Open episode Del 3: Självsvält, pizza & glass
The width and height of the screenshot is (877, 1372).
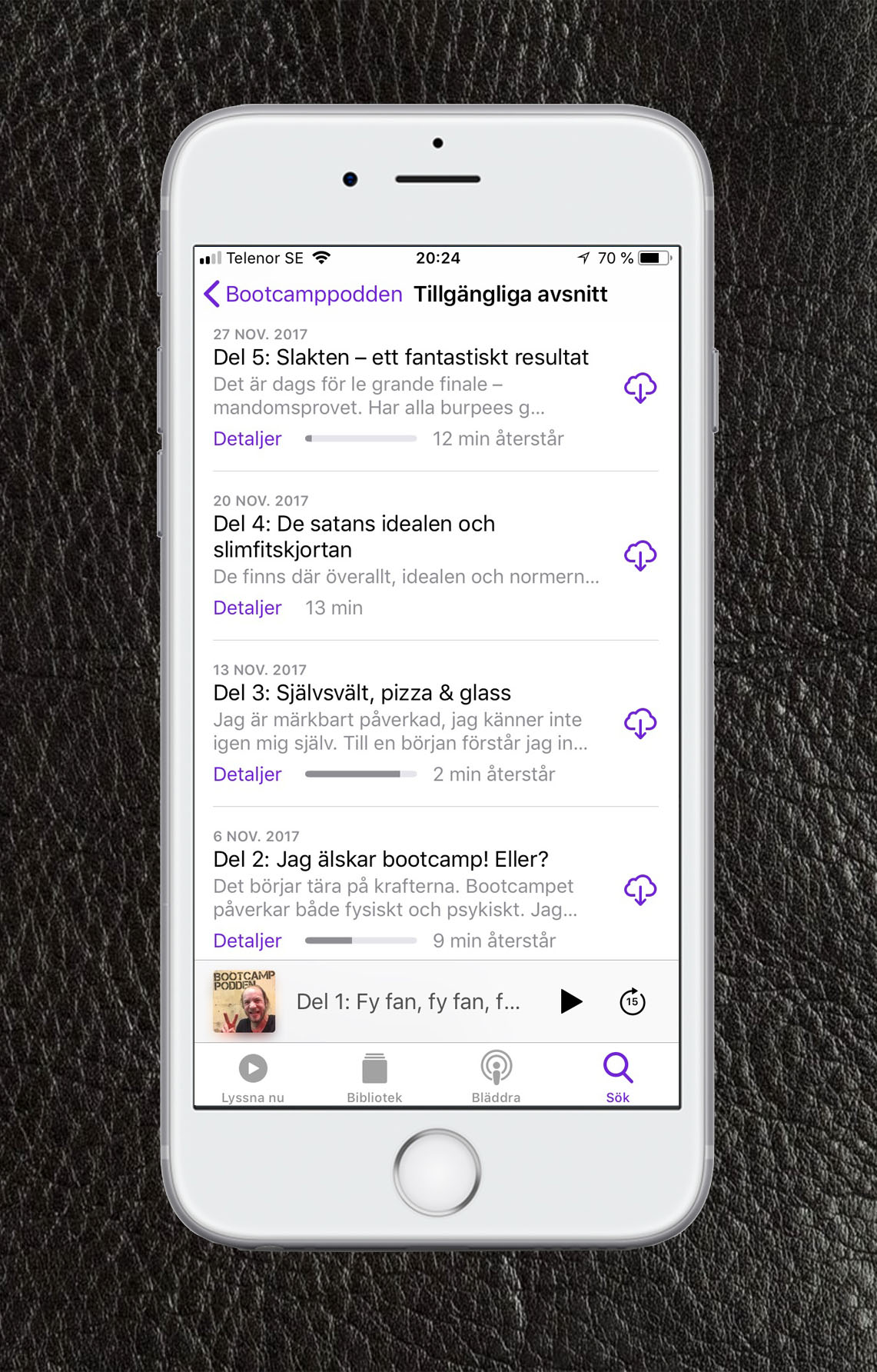click(361, 693)
